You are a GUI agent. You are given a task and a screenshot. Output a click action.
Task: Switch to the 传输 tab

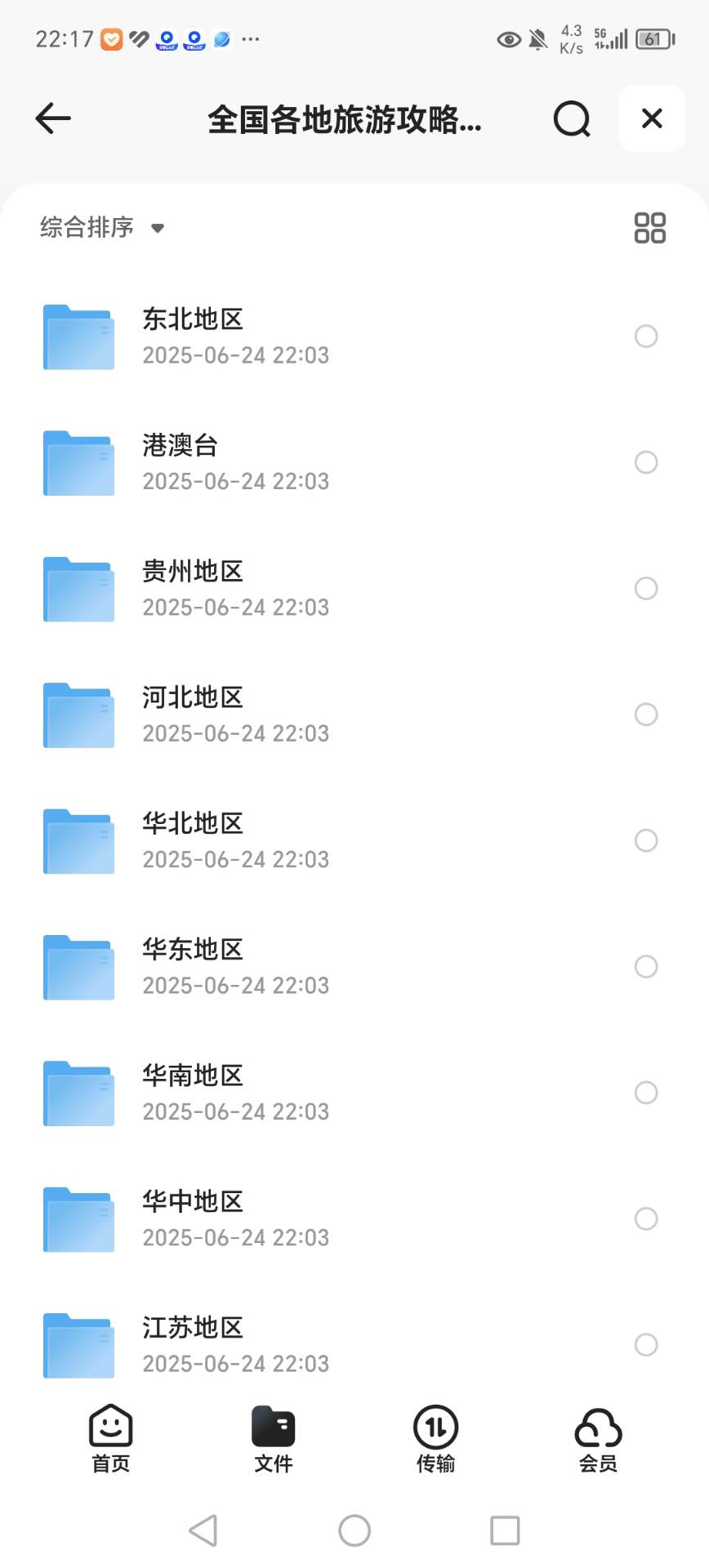click(x=435, y=1439)
